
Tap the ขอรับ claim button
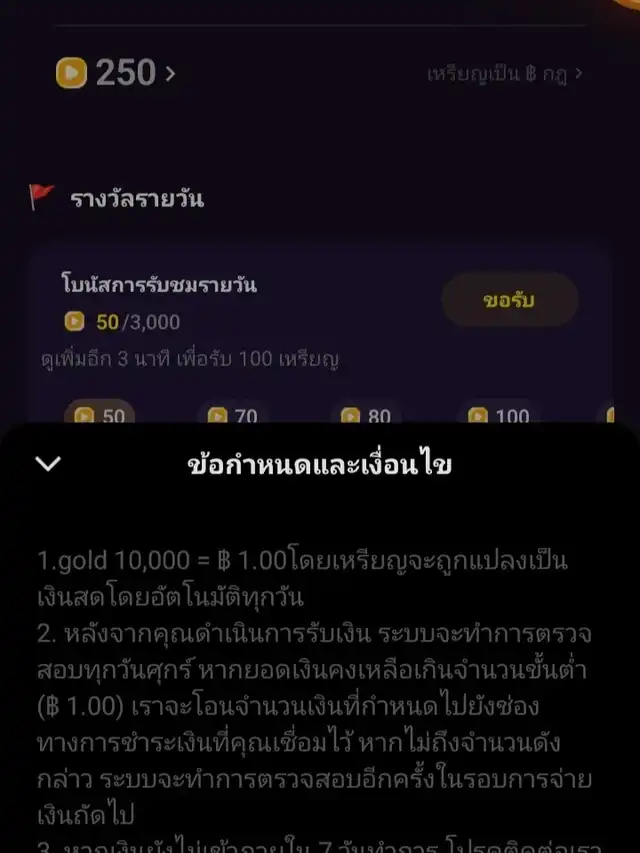[x=509, y=300]
